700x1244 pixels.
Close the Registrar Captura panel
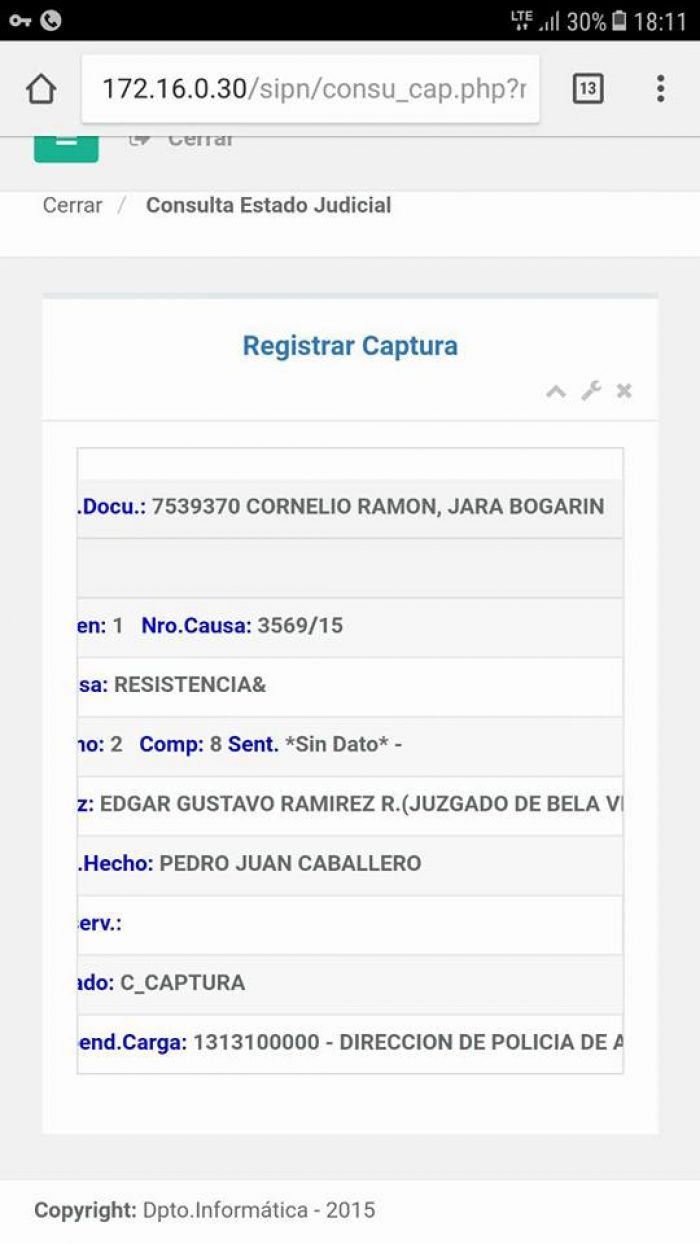[624, 391]
